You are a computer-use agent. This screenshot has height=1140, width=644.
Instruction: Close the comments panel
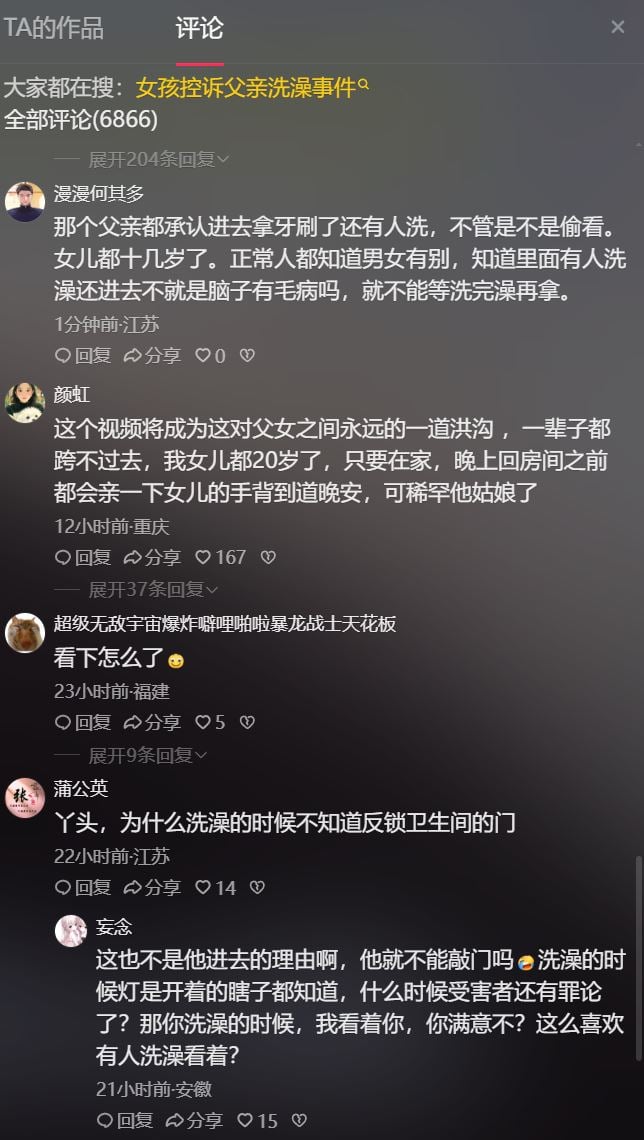617,28
